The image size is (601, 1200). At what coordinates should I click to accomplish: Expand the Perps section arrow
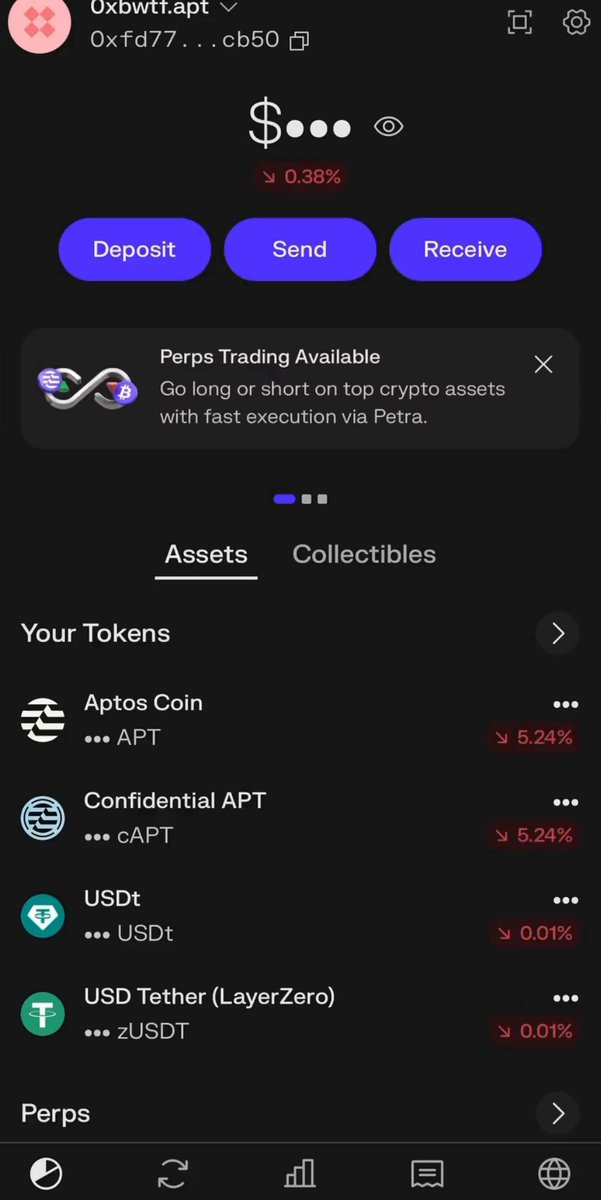point(558,1113)
